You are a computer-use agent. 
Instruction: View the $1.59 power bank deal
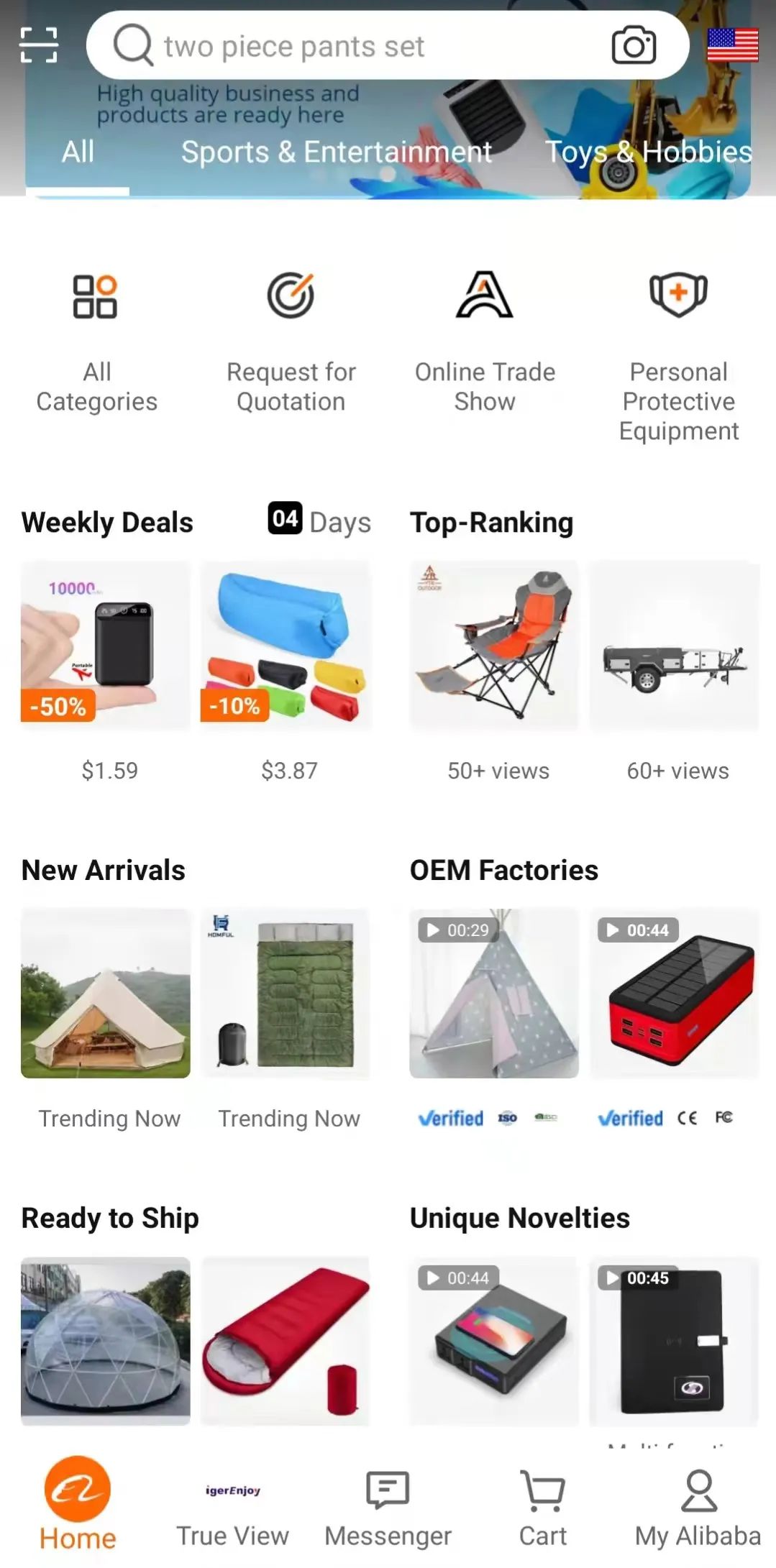(x=106, y=646)
